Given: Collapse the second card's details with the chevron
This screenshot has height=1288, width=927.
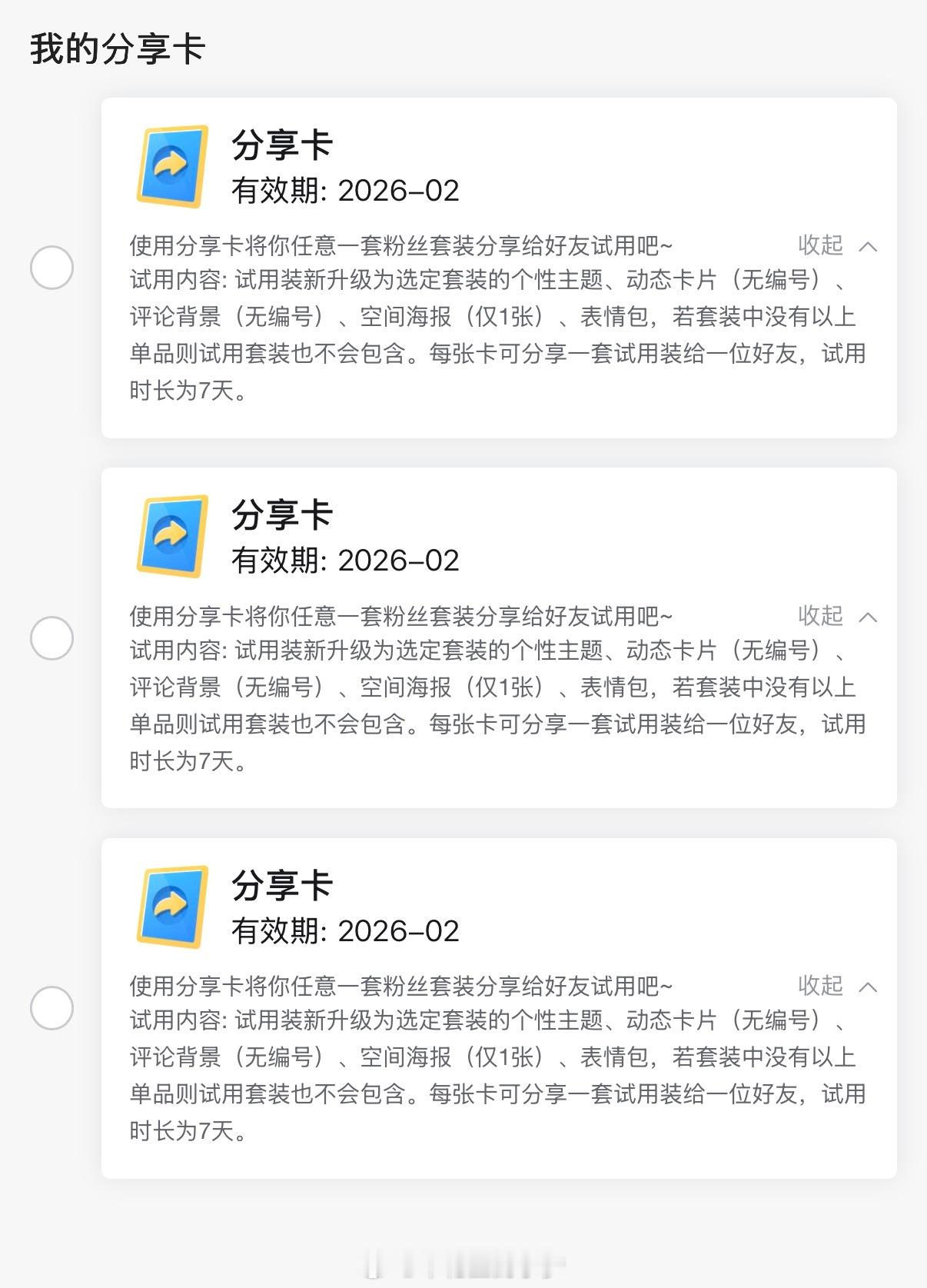Looking at the screenshot, I should point(869,617).
